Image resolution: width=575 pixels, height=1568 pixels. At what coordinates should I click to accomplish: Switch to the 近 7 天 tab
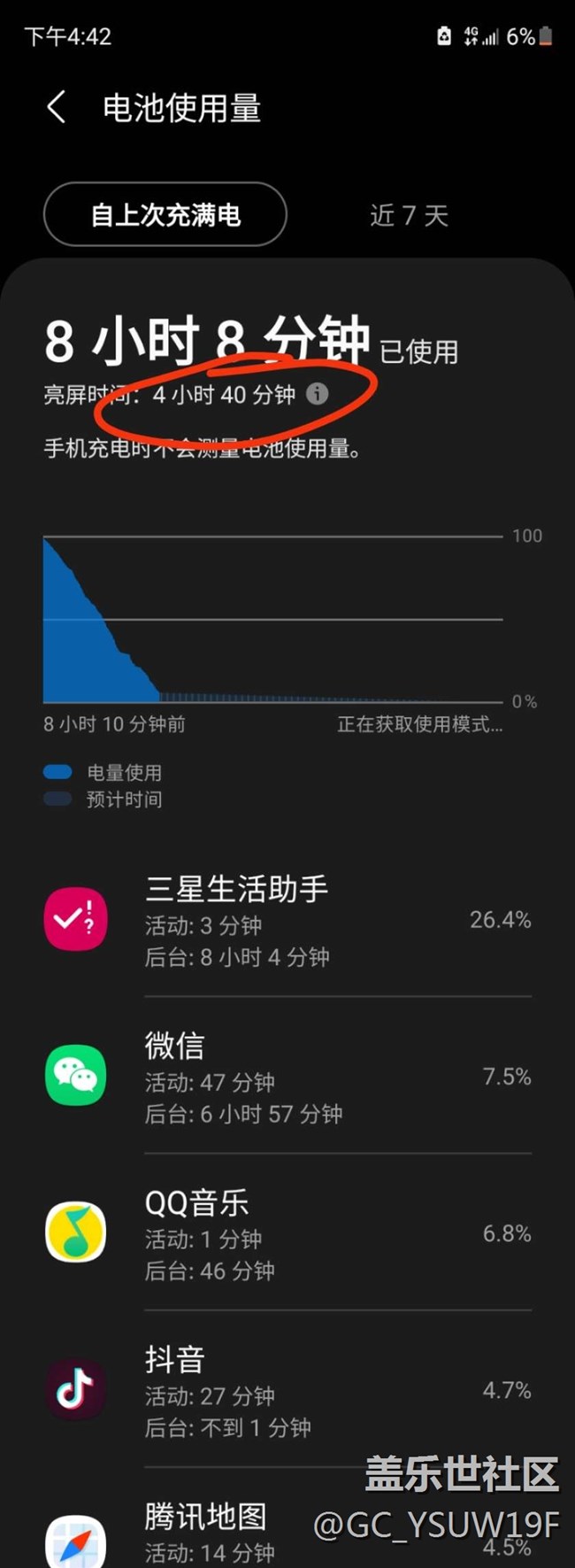point(409,215)
